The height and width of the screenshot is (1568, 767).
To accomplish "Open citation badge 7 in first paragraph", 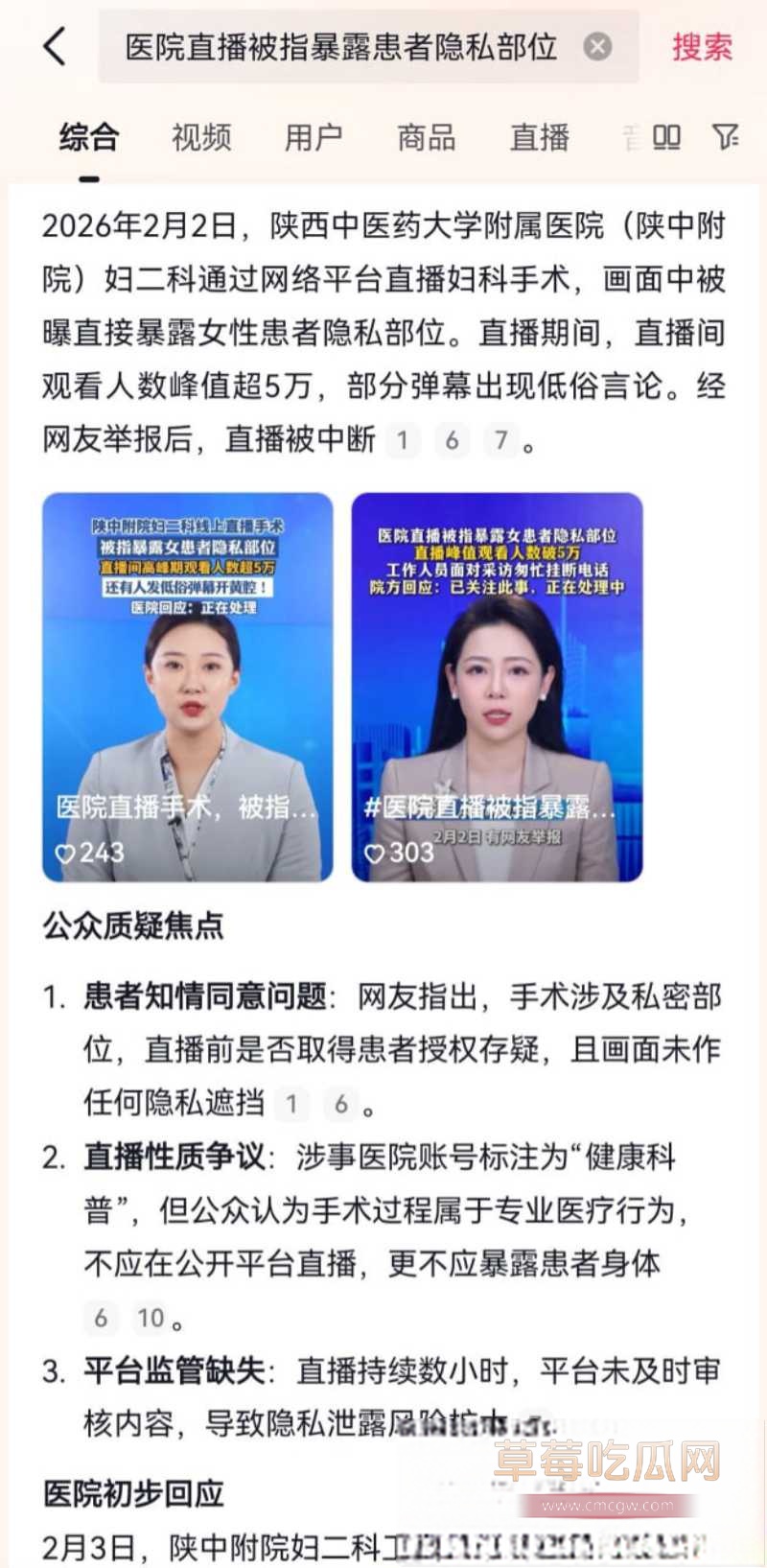I will pyautogui.click(x=500, y=440).
